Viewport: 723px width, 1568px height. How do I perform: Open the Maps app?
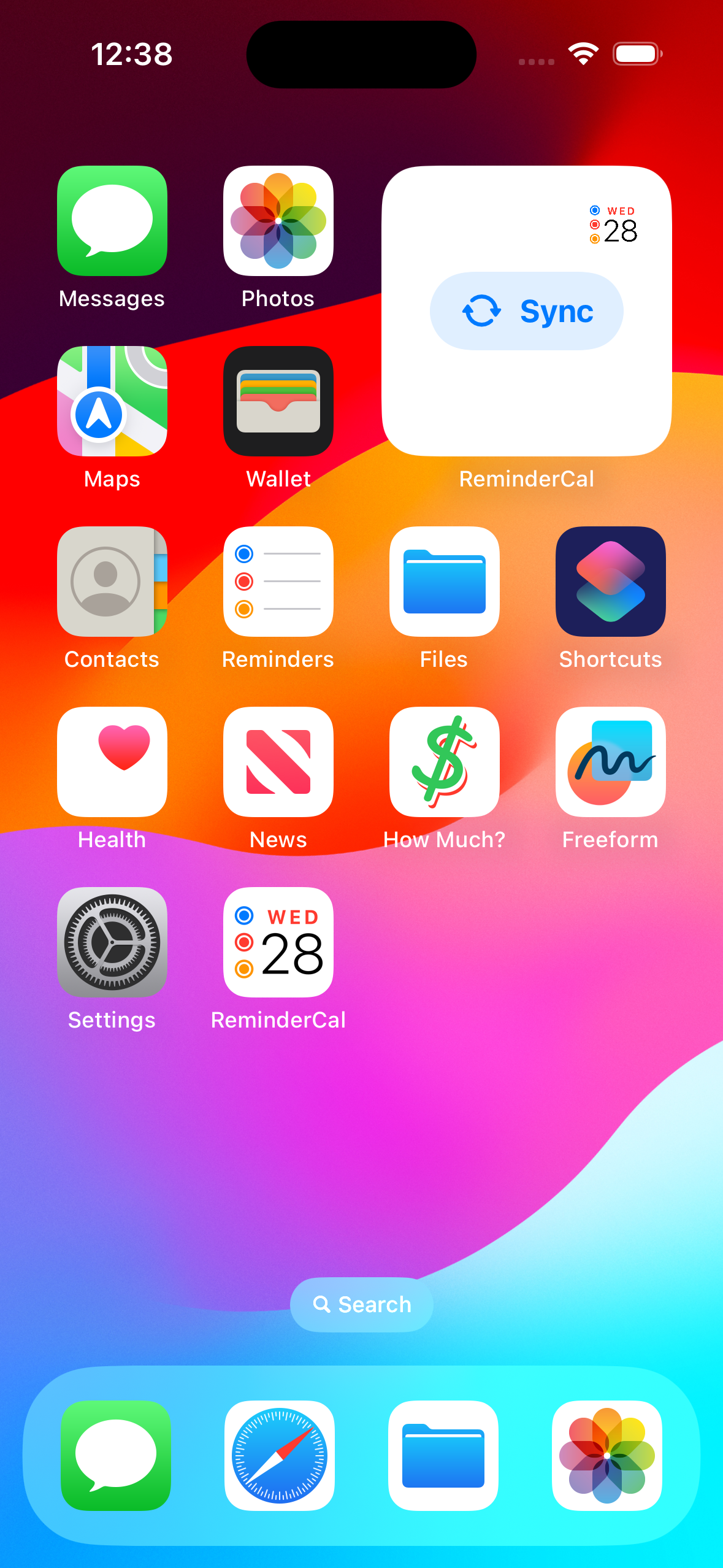click(112, 401)
